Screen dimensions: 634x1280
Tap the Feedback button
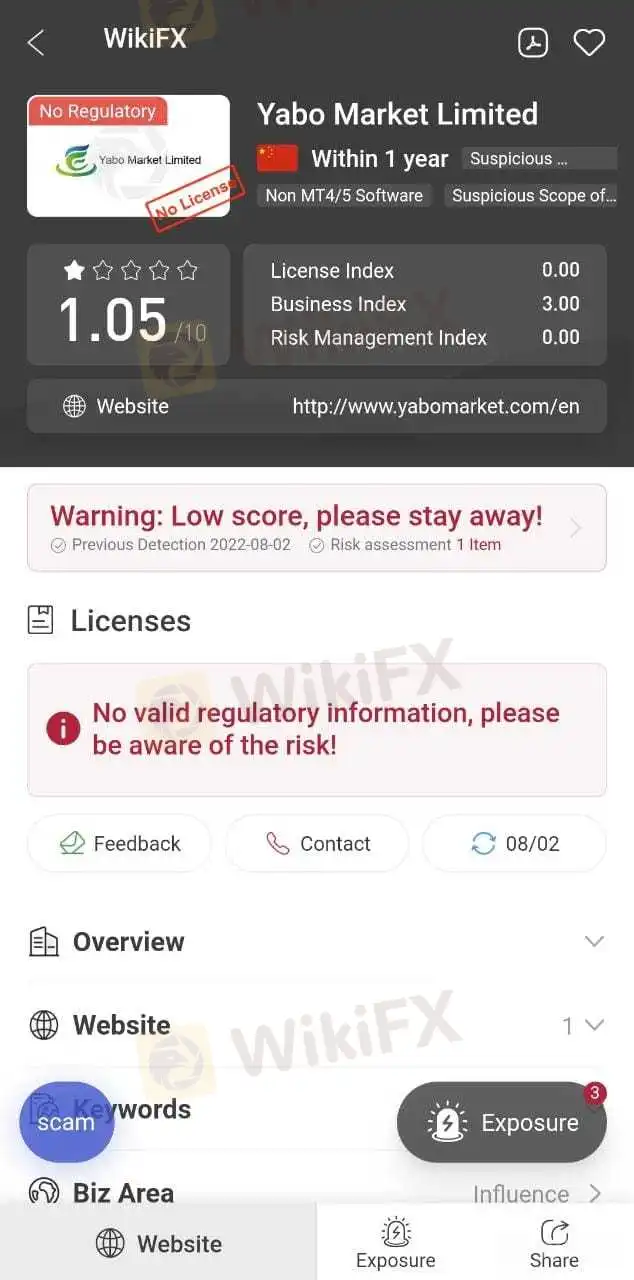coord(119,843)
